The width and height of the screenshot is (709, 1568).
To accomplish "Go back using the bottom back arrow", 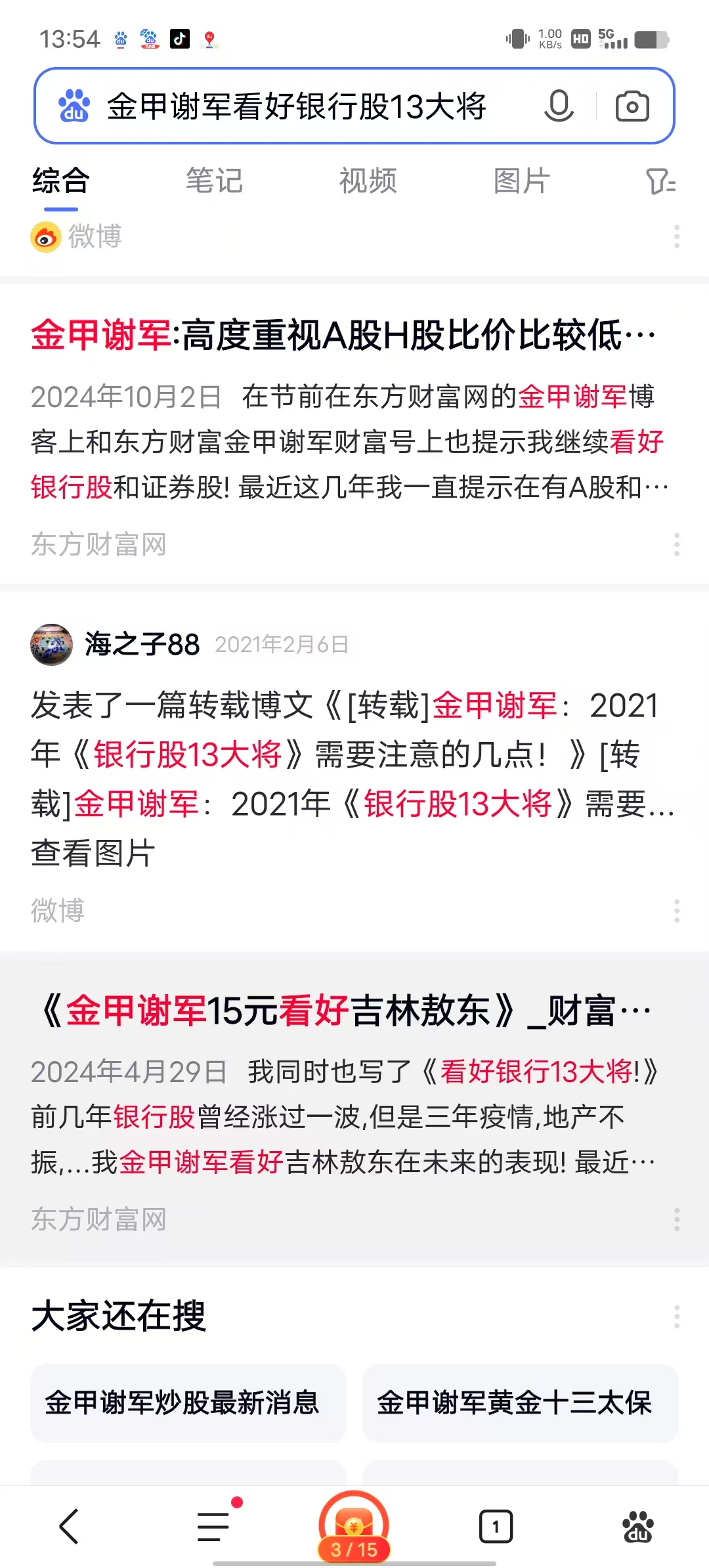I will (69, 1527).
